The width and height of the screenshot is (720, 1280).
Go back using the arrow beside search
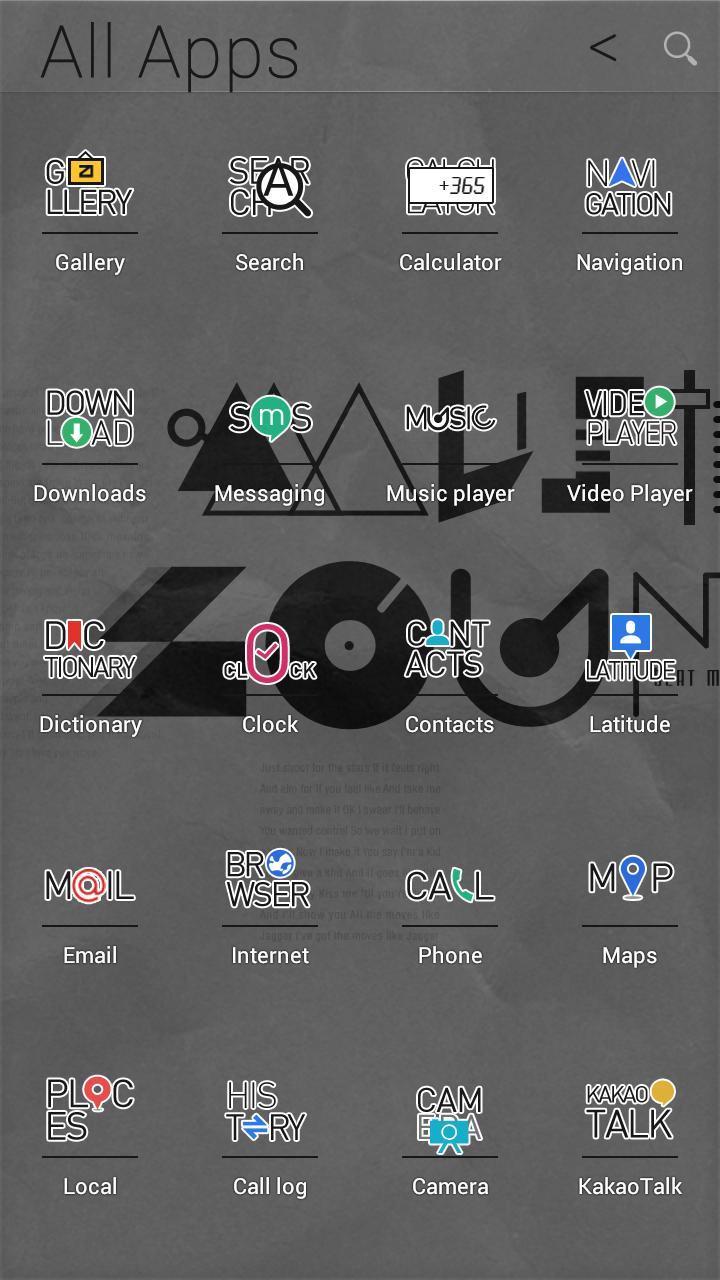click(603, 49)
